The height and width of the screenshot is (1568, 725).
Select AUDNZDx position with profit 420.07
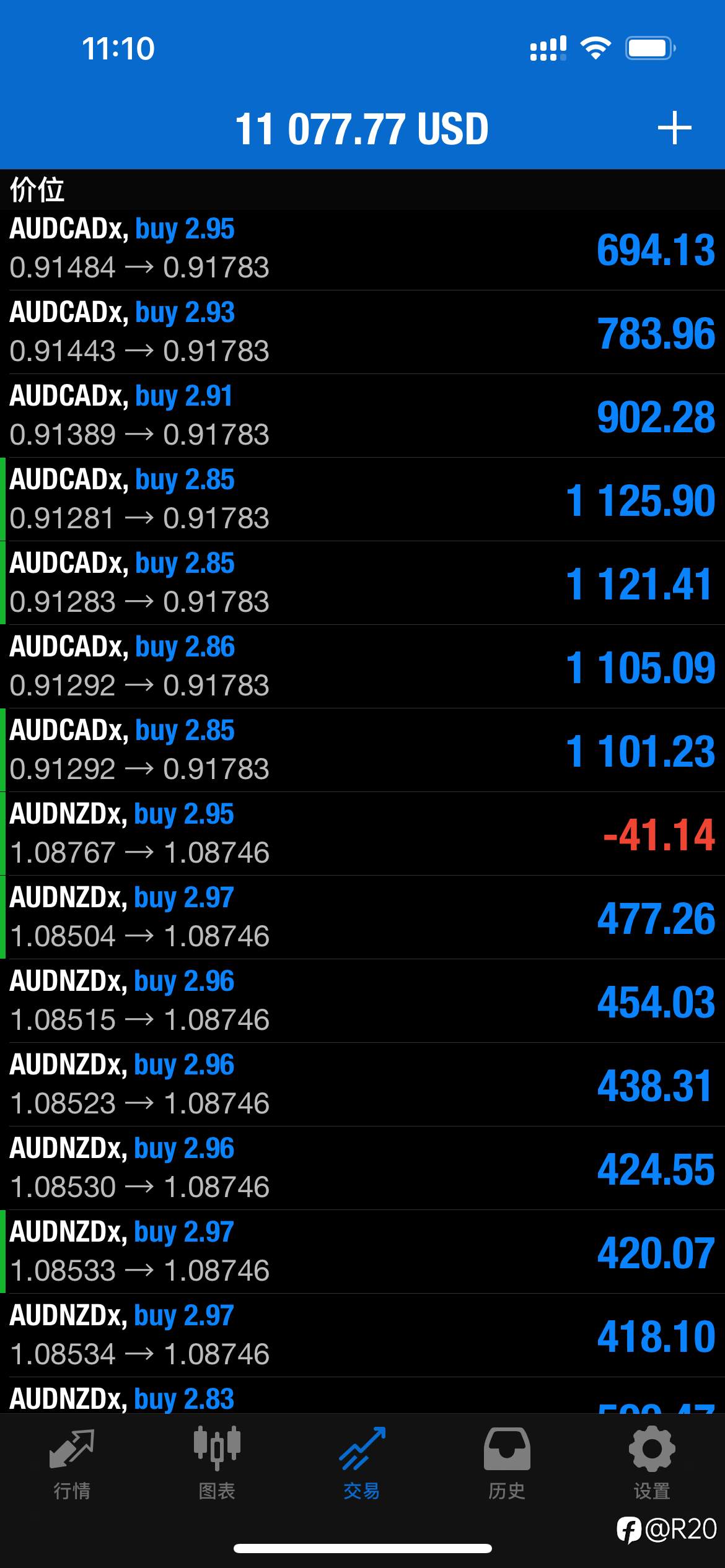point(362,1252)
